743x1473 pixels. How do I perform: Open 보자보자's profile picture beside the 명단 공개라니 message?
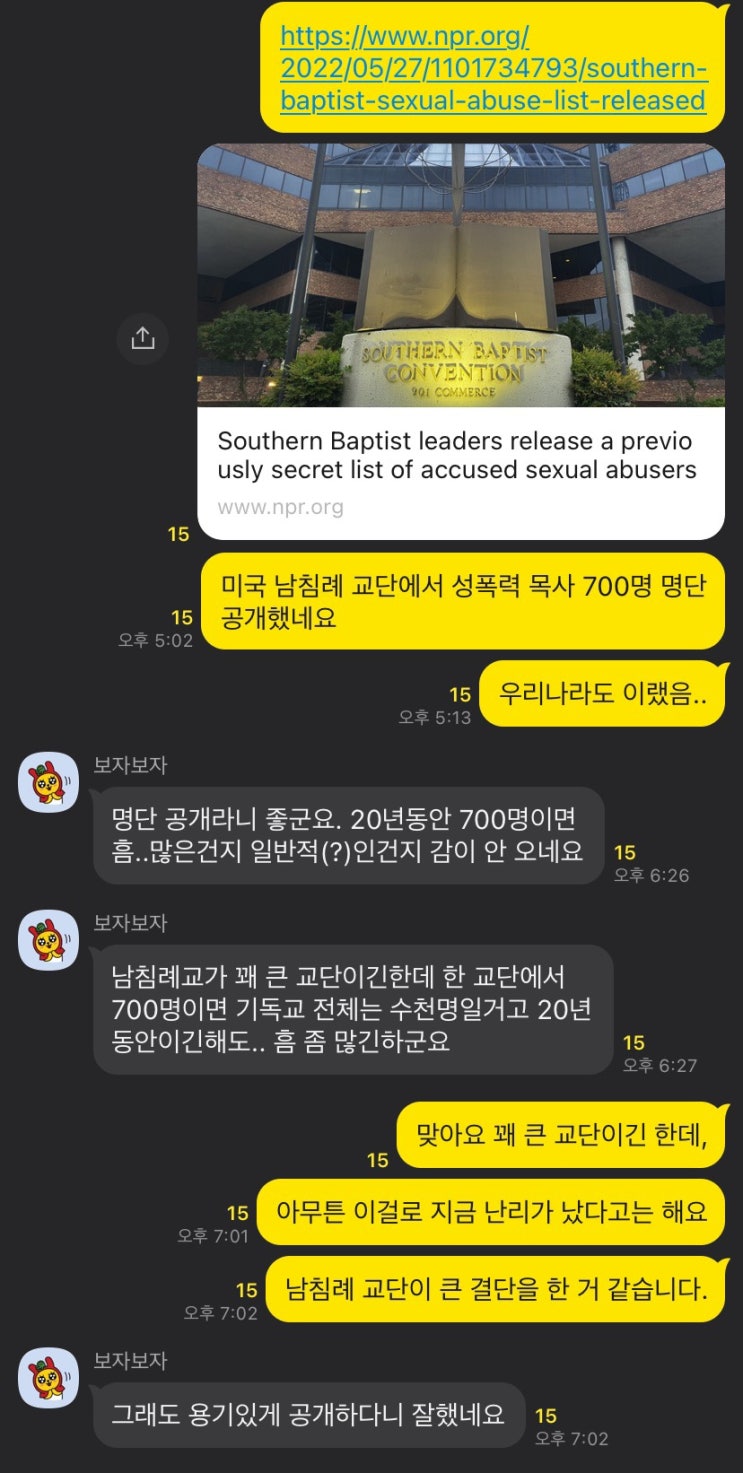[x=48, y=782]
